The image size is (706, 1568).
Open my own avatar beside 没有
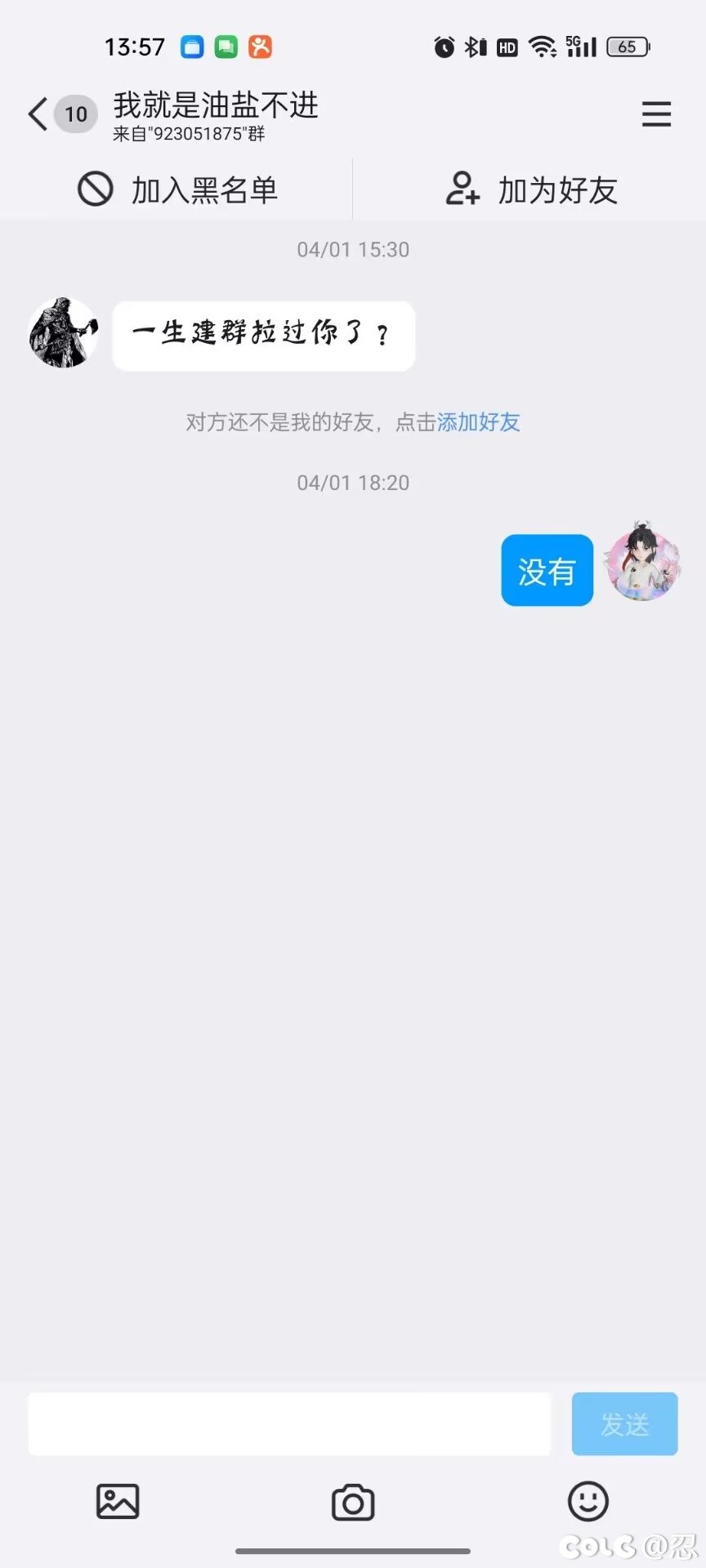(643, 561)
